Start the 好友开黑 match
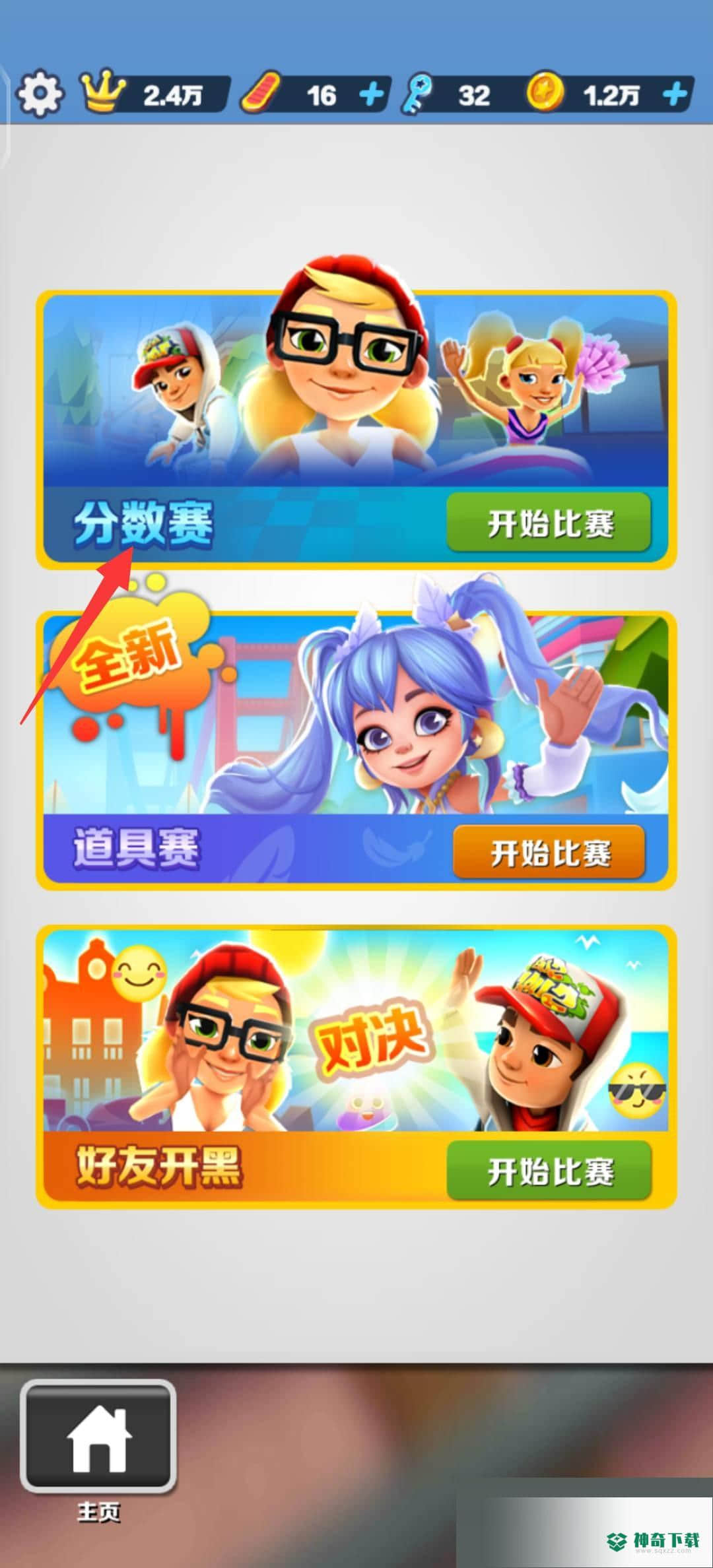 549,1171
